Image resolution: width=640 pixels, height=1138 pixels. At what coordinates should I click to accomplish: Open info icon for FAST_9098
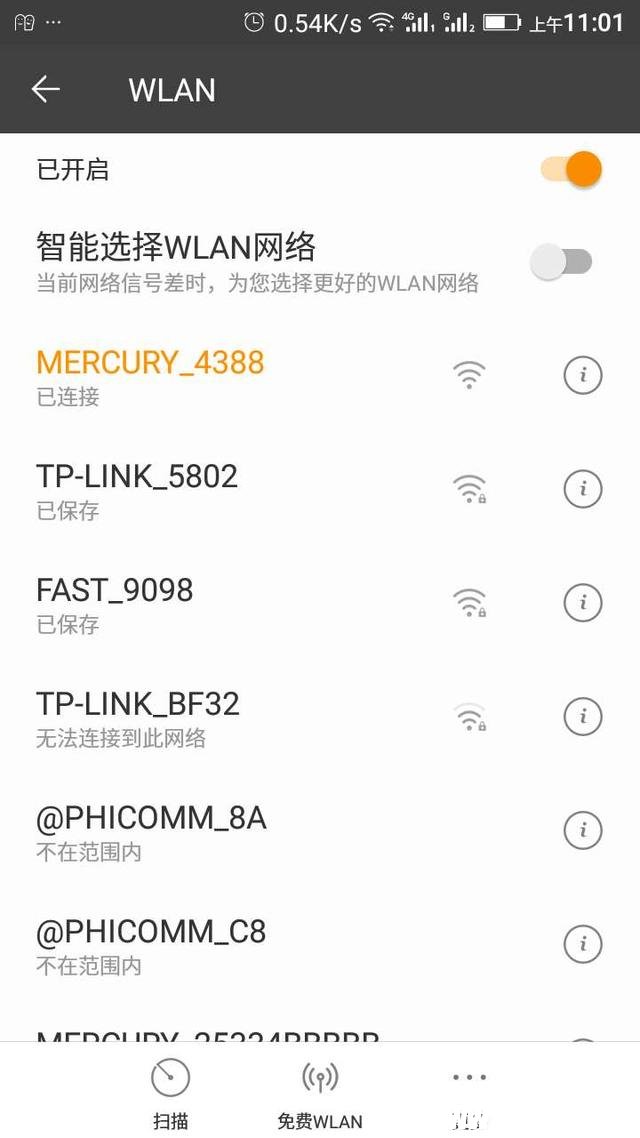pos(583,603)
